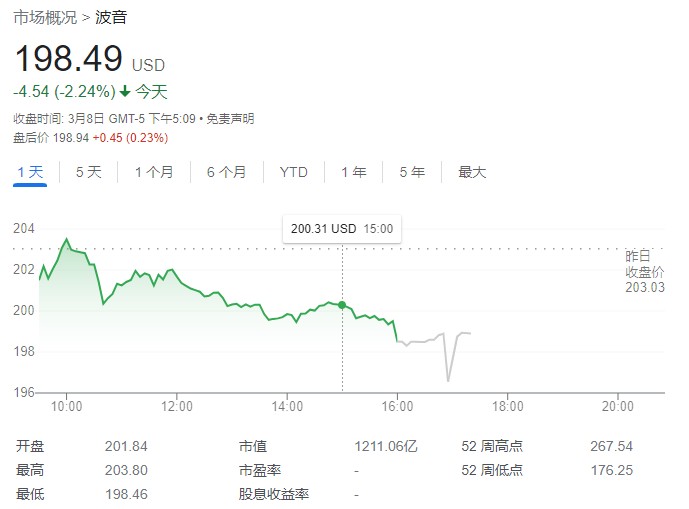The width and height of the screenshot is (689, 509).
Task: Show the YTD price chart
Action: click(293, 172)
